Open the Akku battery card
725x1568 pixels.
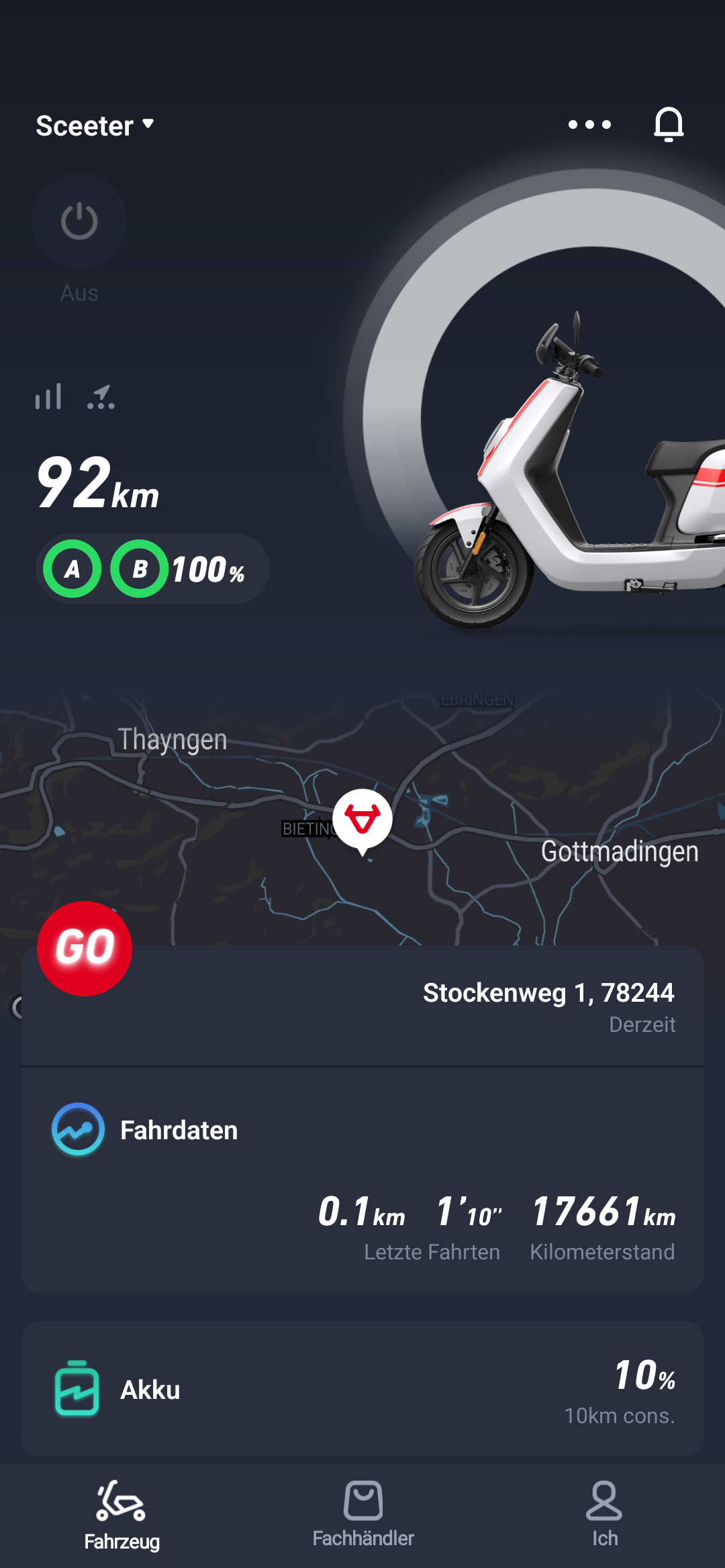pyautogui.click(x=362, y=1389)
